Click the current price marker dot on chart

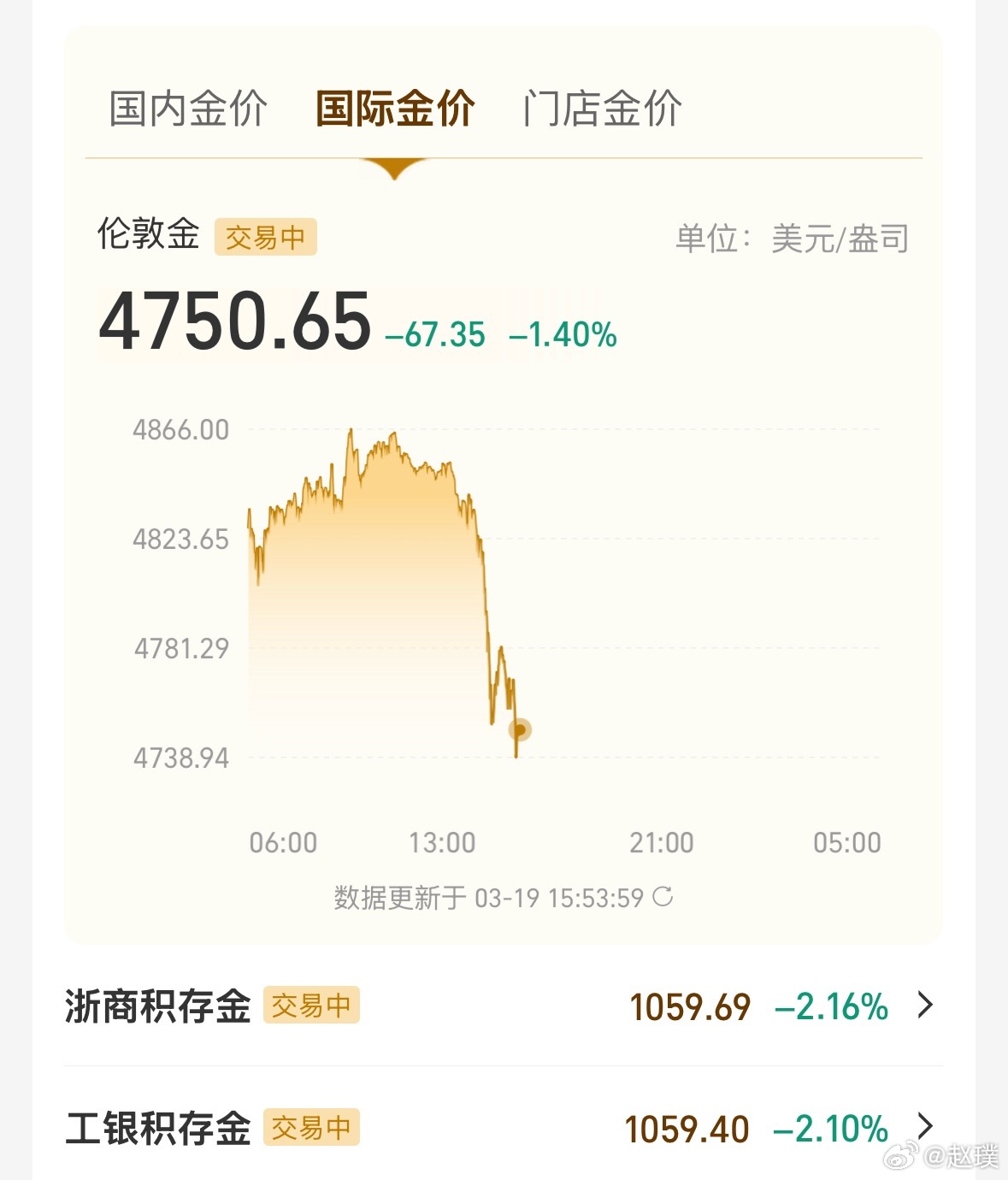click(519, 729)
